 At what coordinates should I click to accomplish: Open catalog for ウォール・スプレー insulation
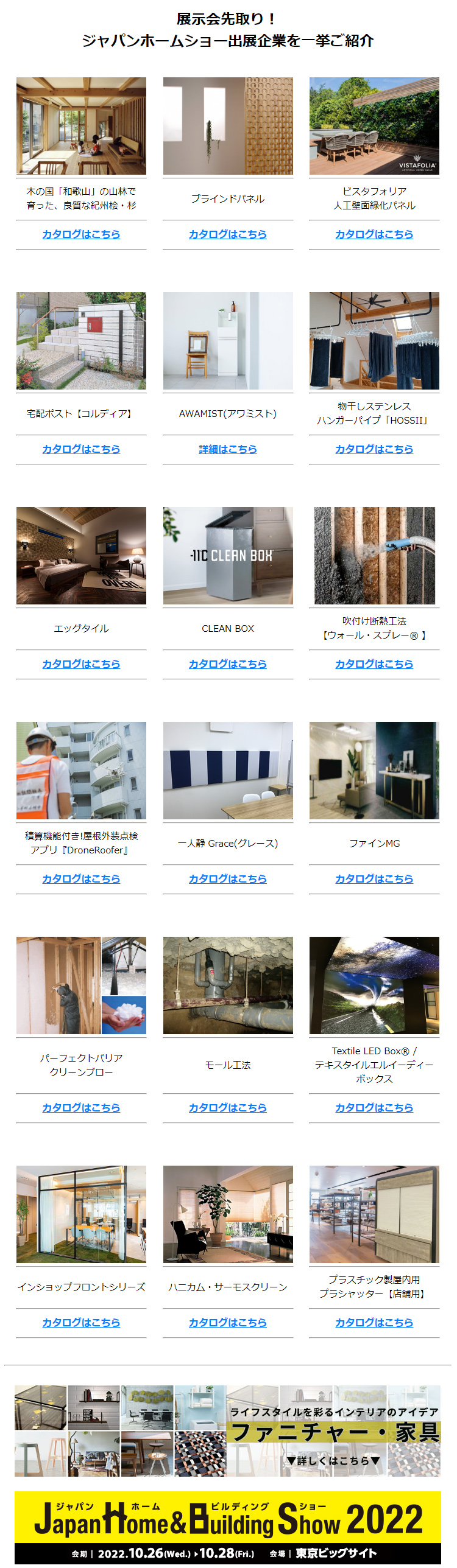tap(374, 664)
